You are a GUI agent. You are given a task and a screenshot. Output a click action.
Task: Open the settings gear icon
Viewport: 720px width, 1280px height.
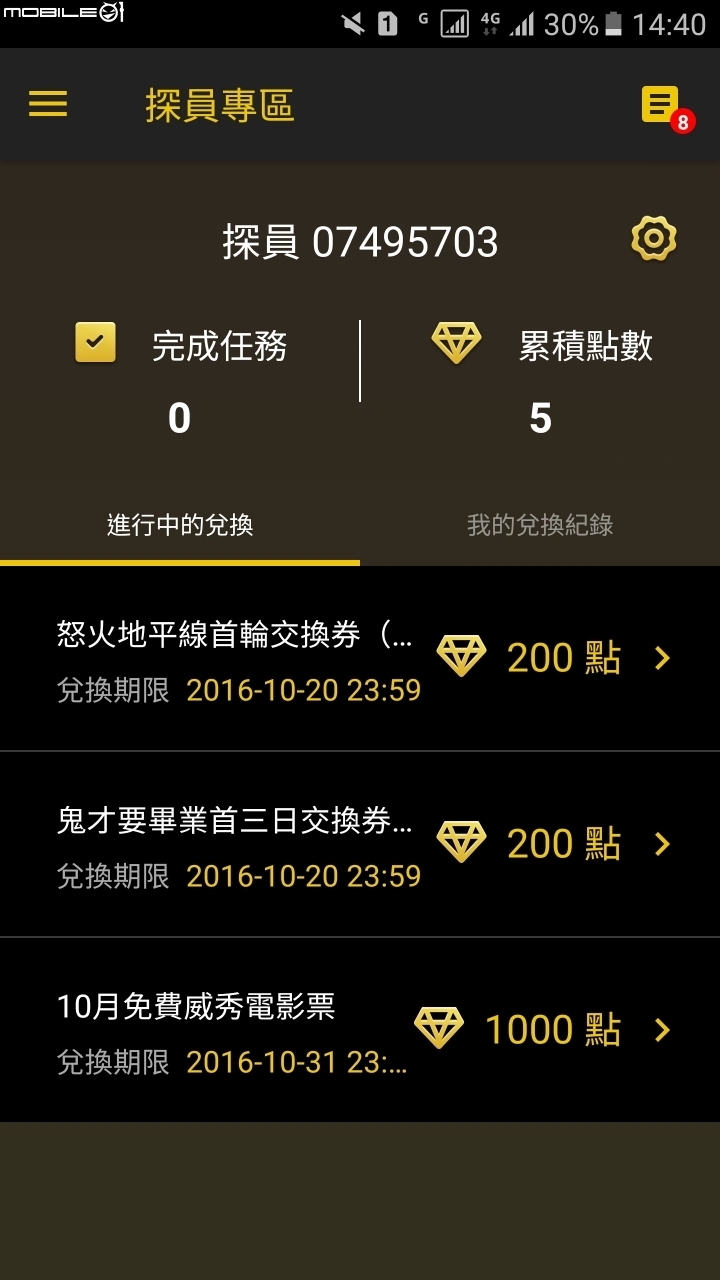[654, 240]
